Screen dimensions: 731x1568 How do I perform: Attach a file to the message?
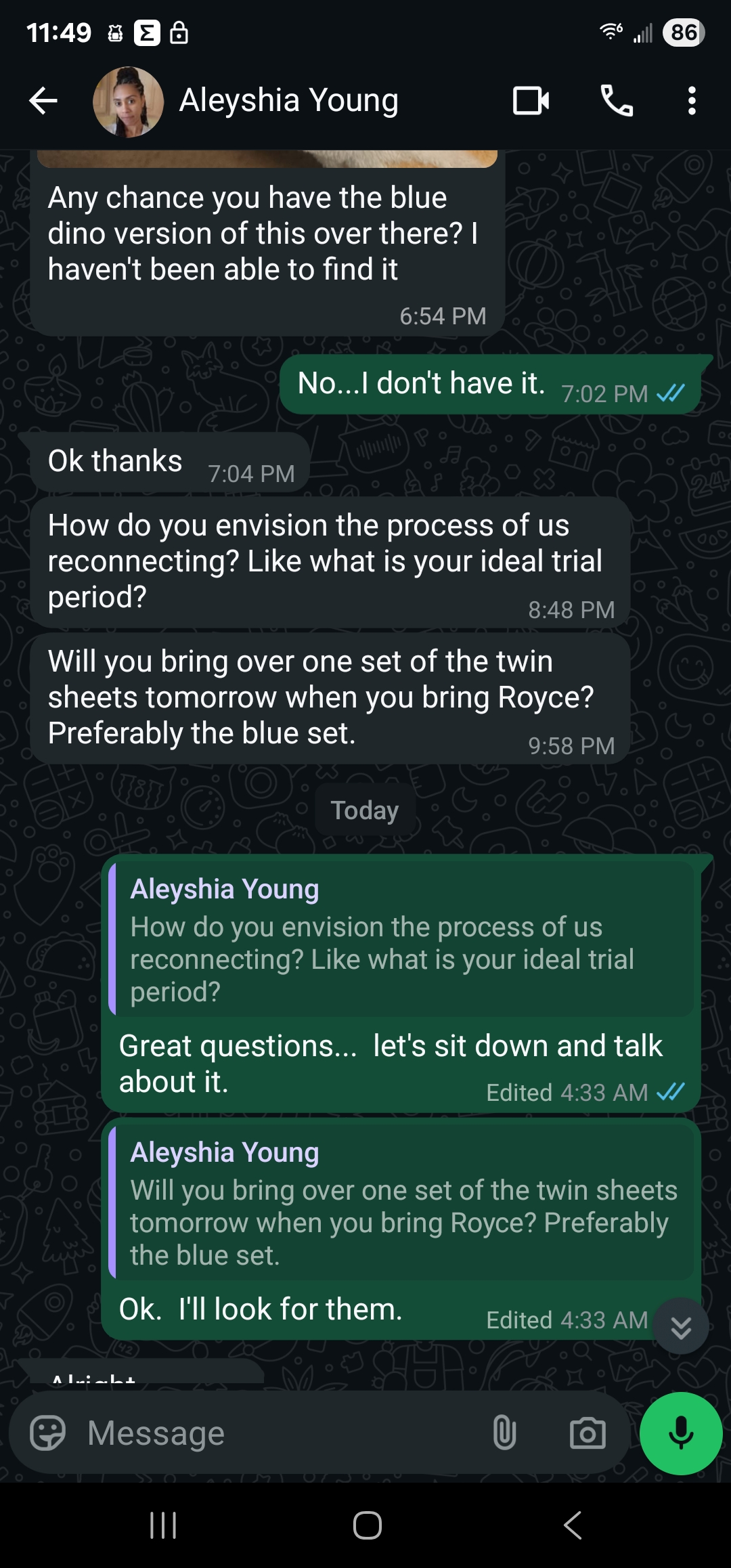(504, 1433)
